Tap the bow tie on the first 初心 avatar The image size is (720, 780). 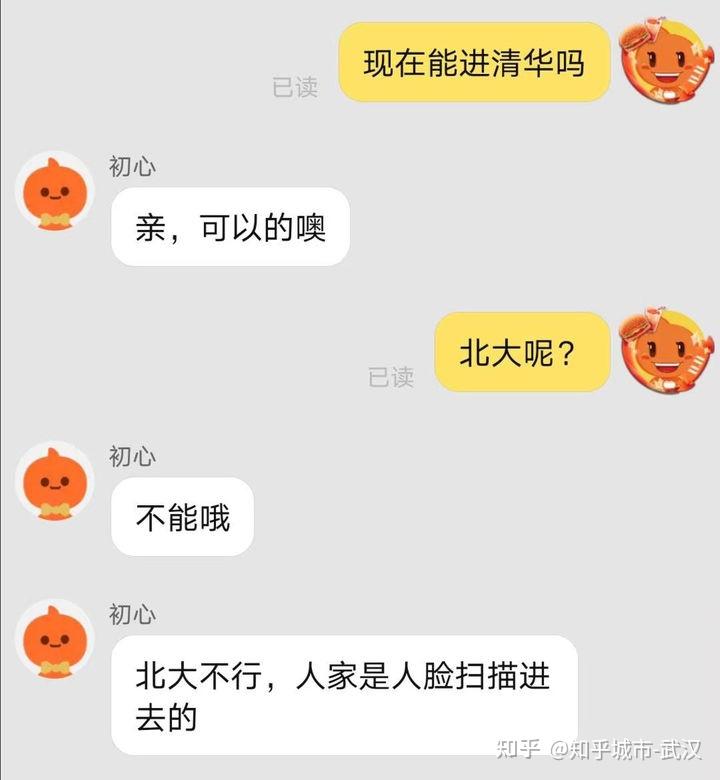click(x=54, y=222)
